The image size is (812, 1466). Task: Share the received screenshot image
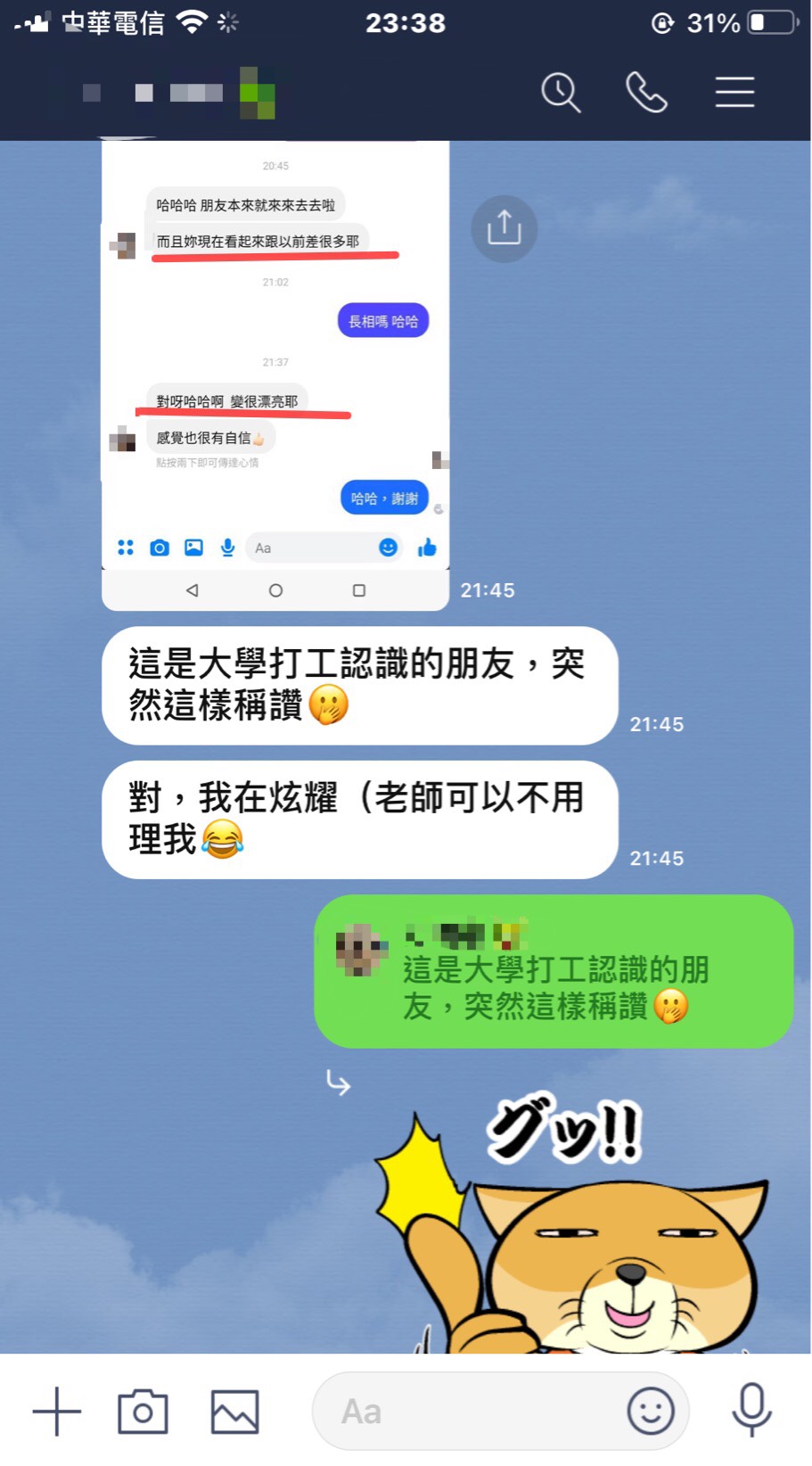[x=504, y=228]
